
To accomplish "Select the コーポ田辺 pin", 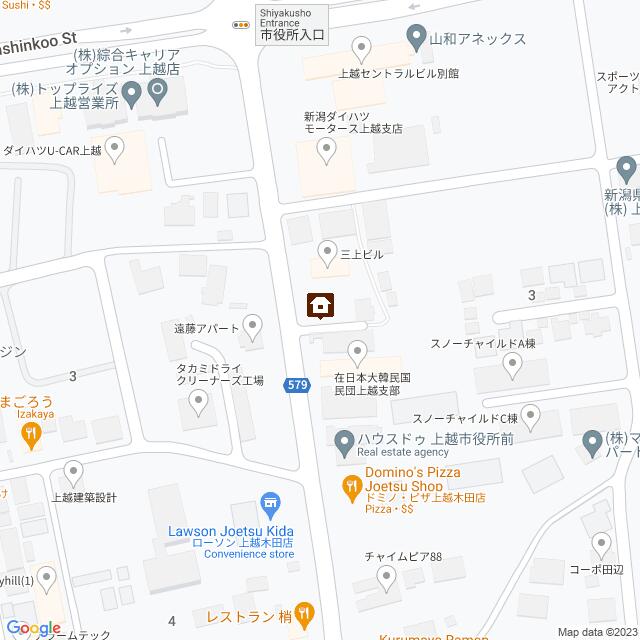I will pyautogui.click(x=601, y=543).
